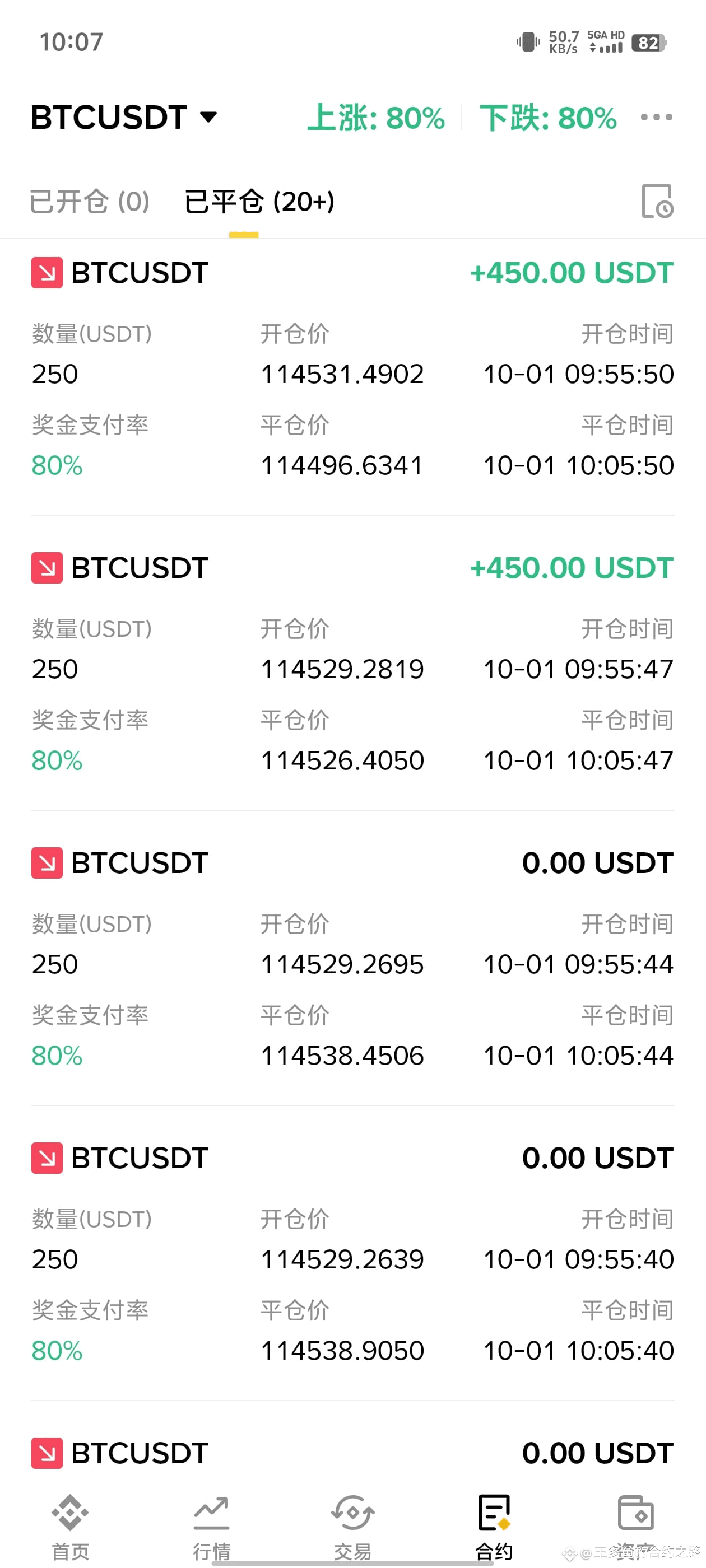Switch to the 已开仓 (0) tab
706x1568 pixels.
pyautogui.click(x=90, y=202)
